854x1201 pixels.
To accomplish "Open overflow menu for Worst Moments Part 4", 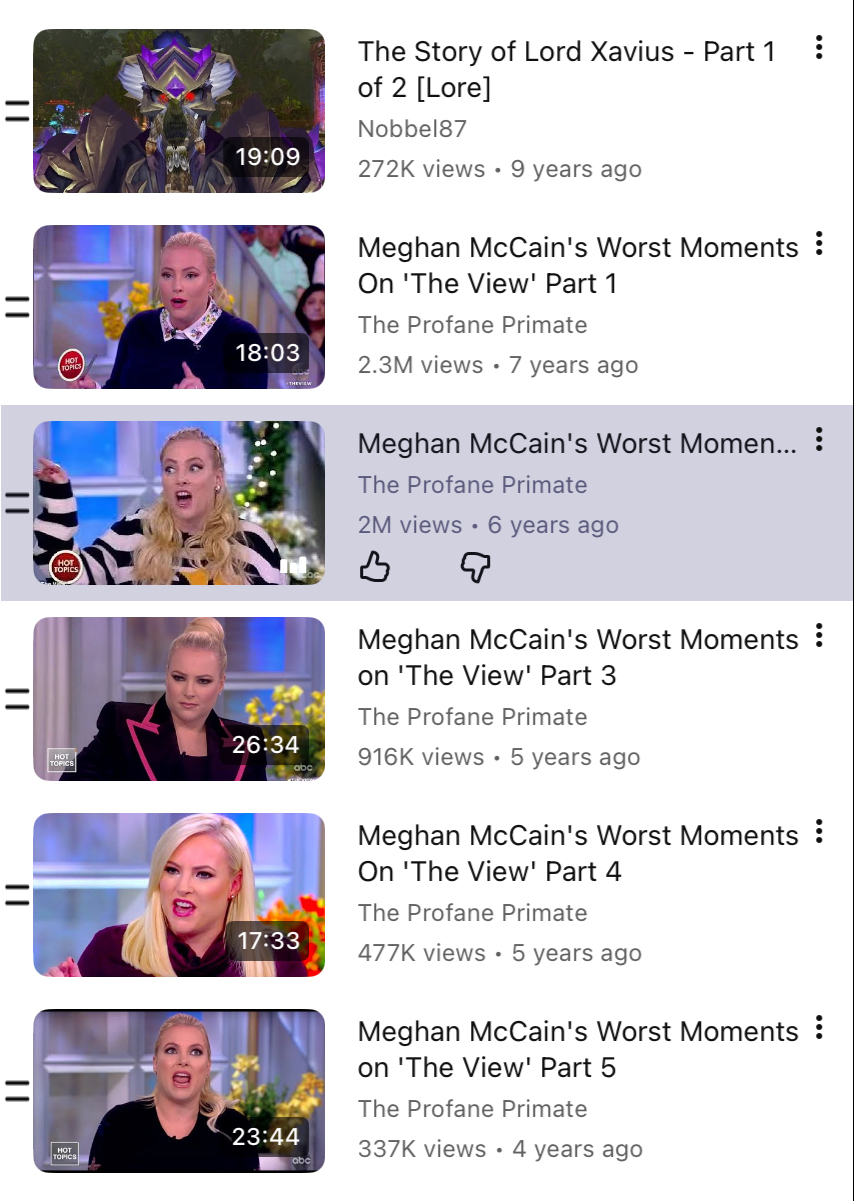I will tap(819, 831).
